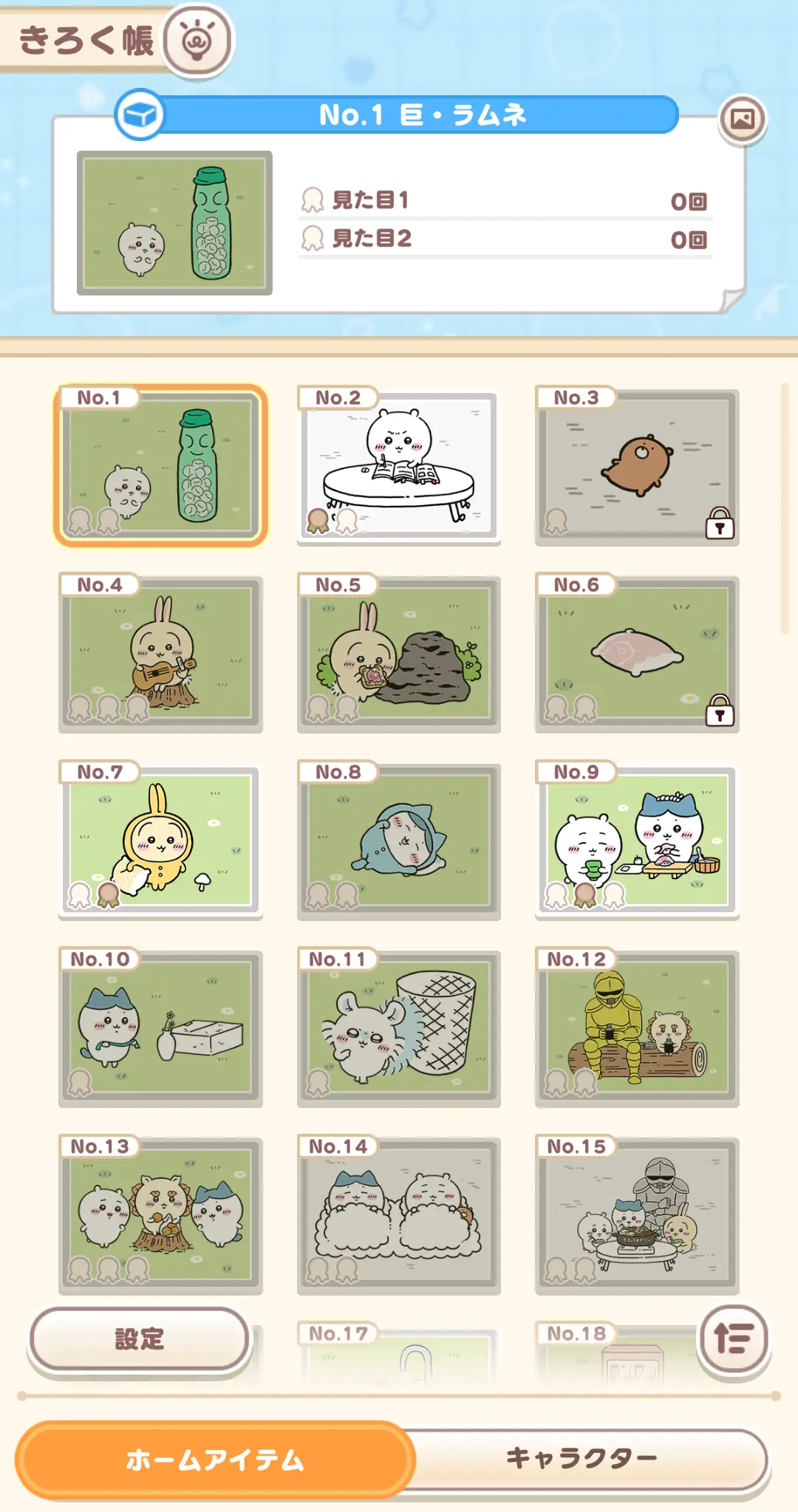
Task: Open the 設定 settings button
Action: 140,1338
